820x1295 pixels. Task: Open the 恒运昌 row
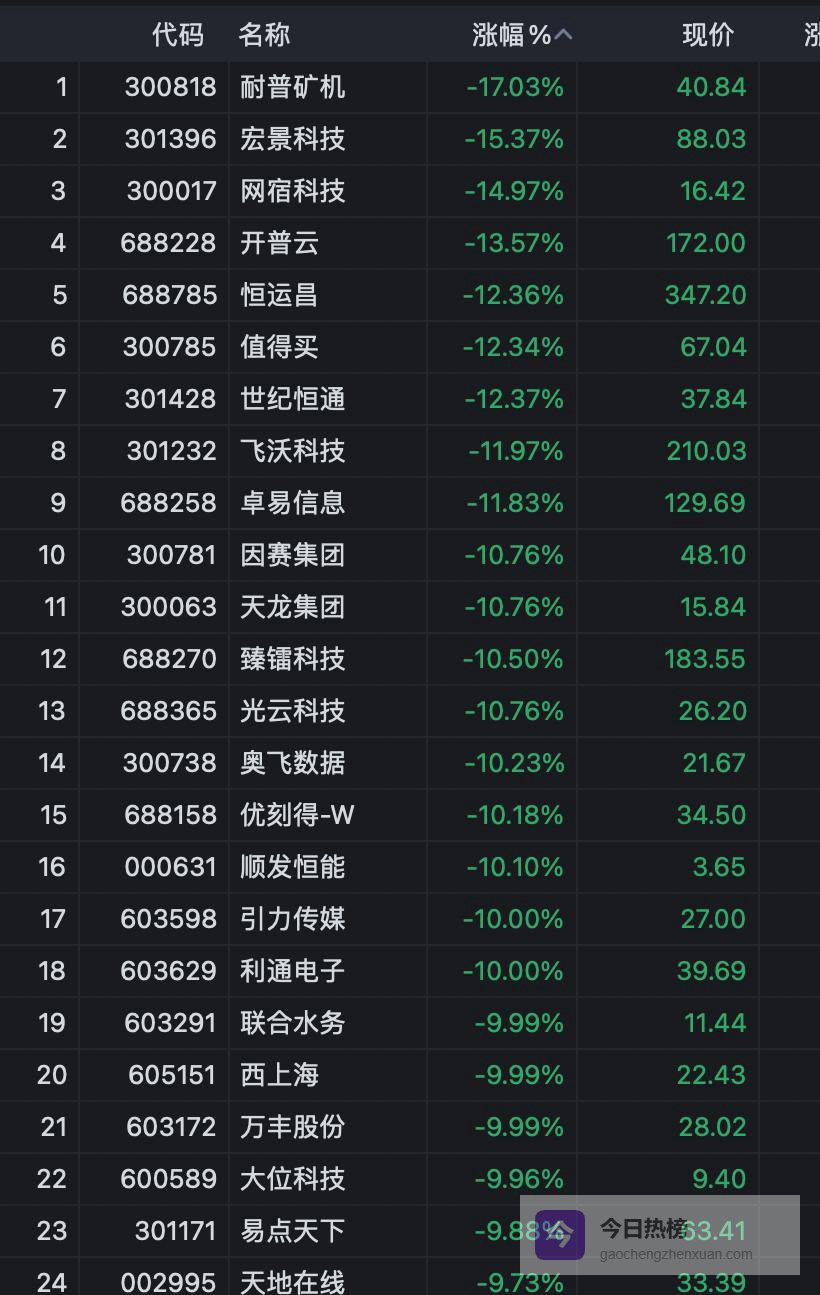pos(279,295)
